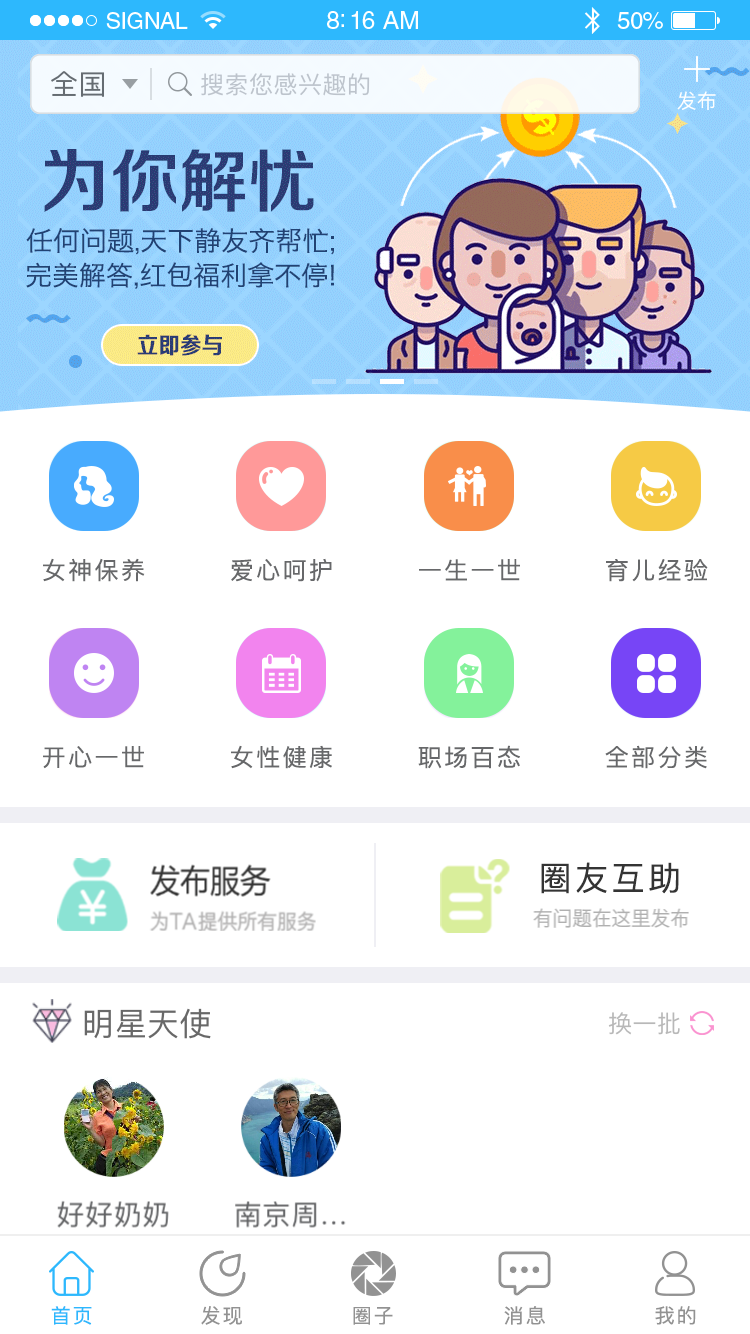Viewport: 750px width, 1334px height.
Task: Switch to the 发现 tab
Action: point(222,1288)
